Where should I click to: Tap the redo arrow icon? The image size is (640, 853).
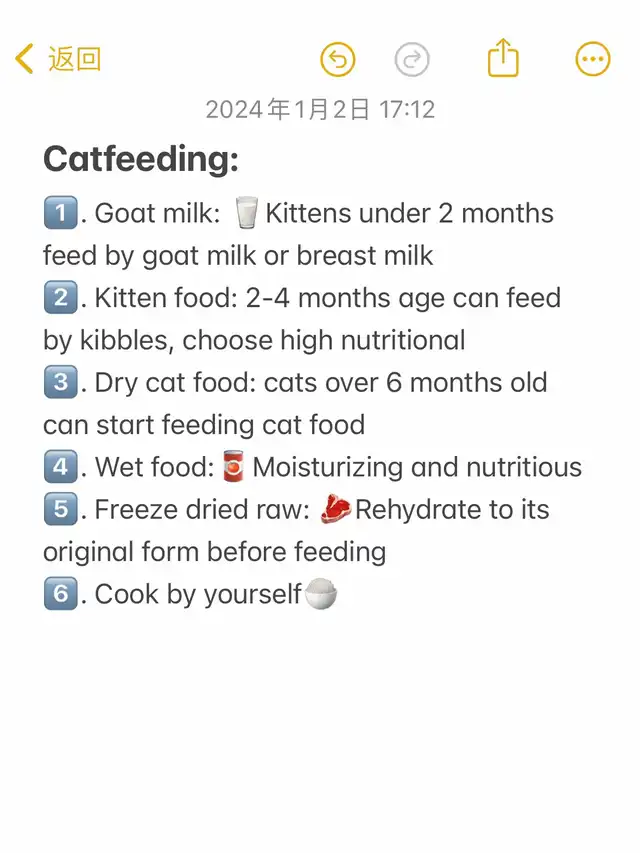click(x=411, y=60)
